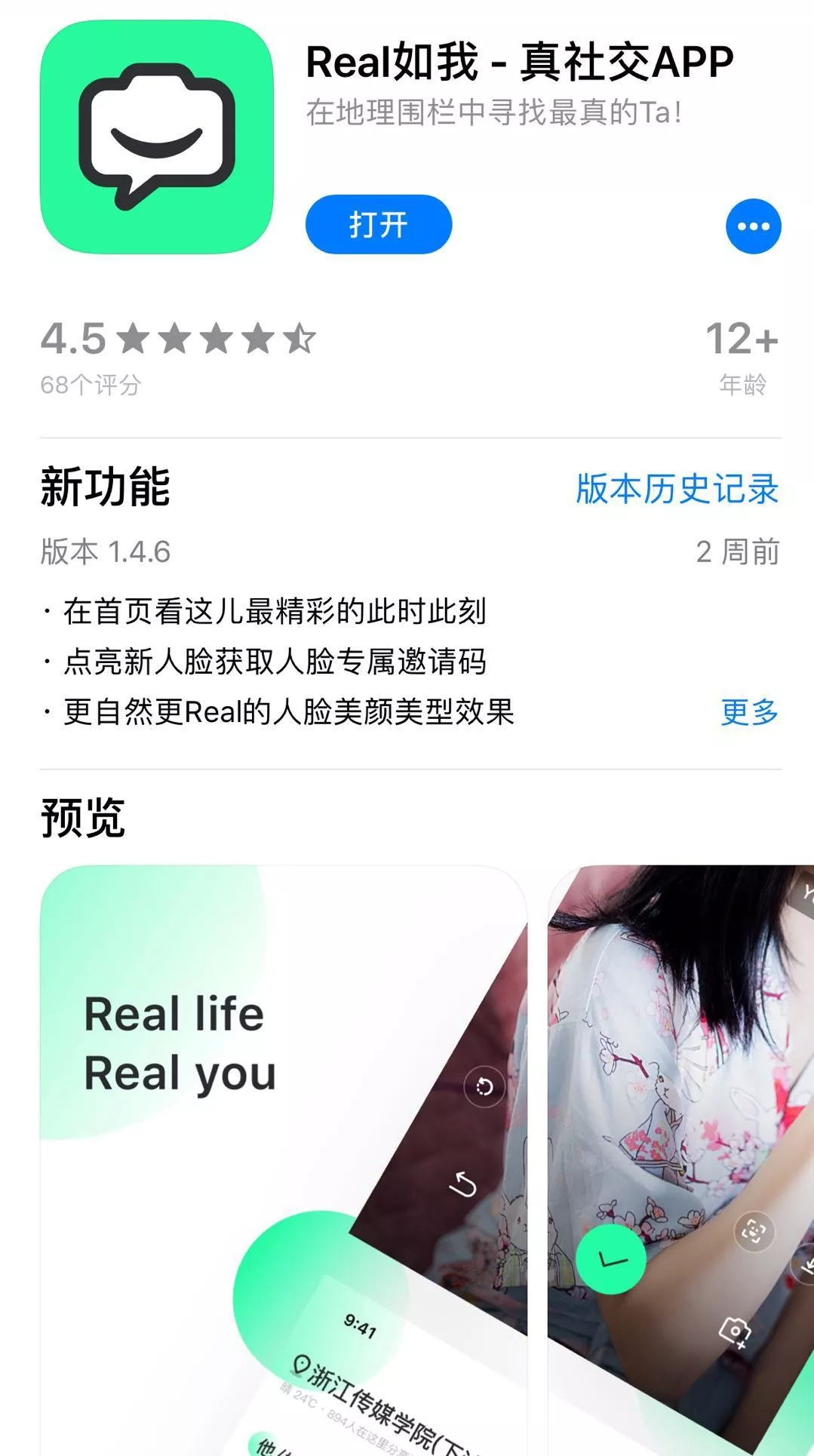
Task: Open 版本历史记录 version history
Action: tap(677, 489)
